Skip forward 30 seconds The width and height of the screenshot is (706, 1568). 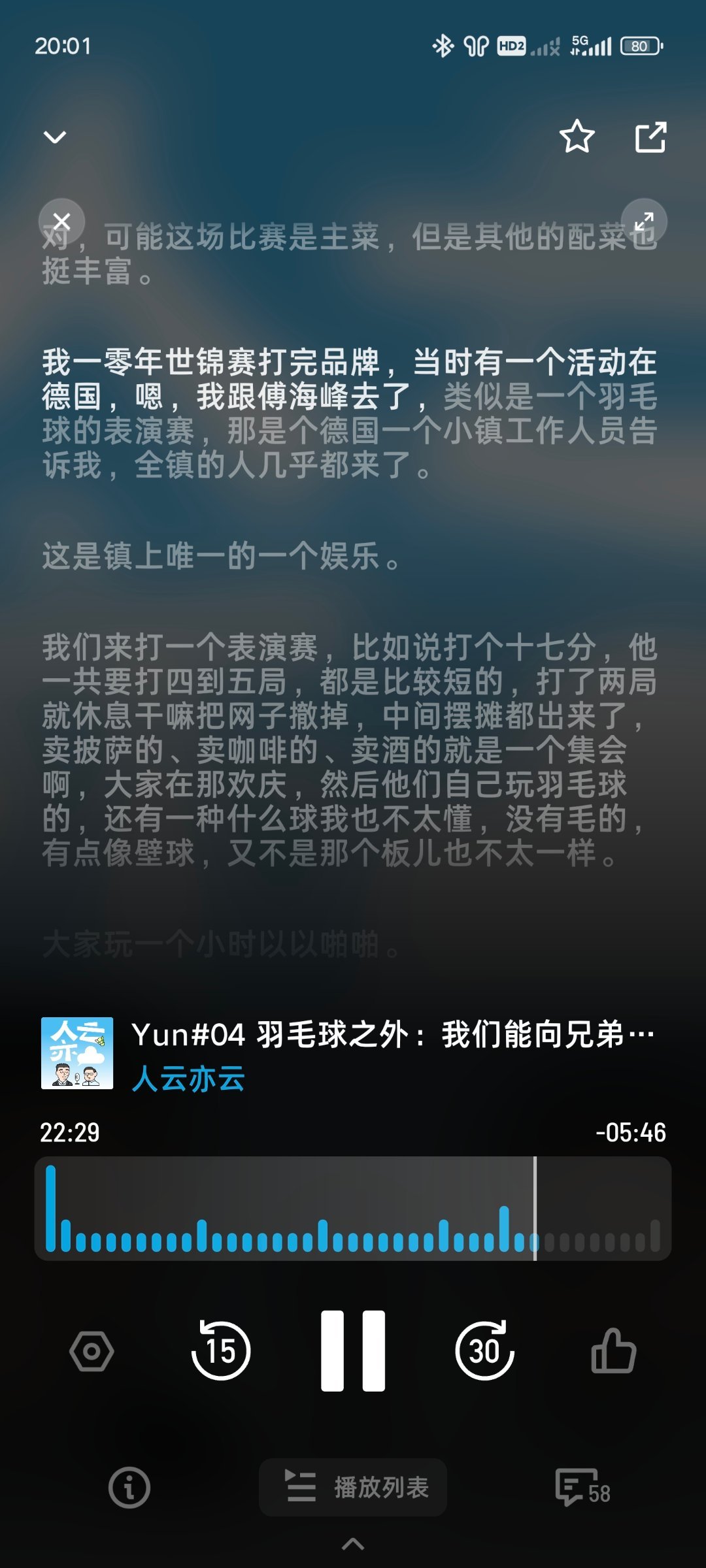point(484,1350)
